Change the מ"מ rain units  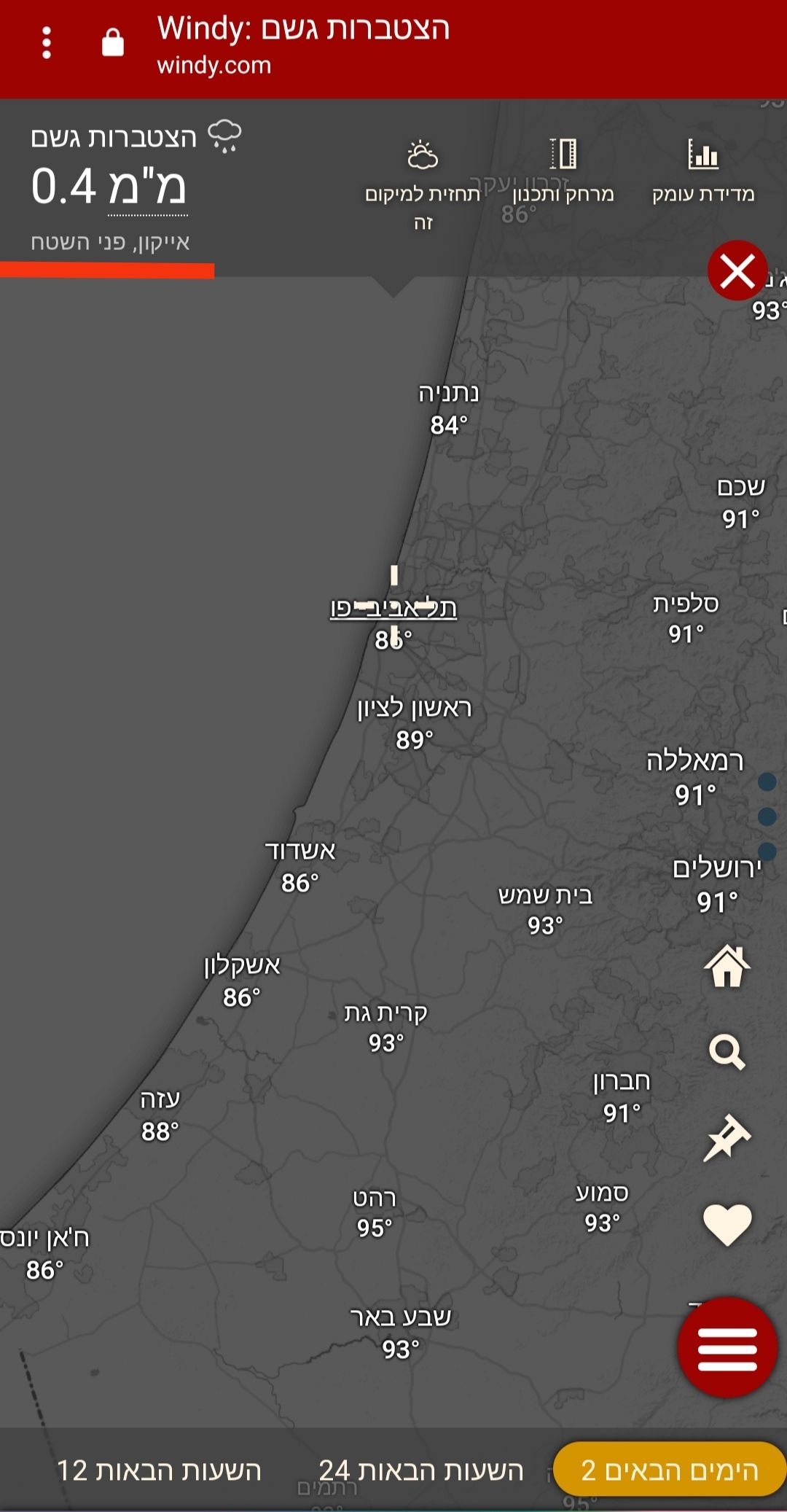tap(148, 188)
